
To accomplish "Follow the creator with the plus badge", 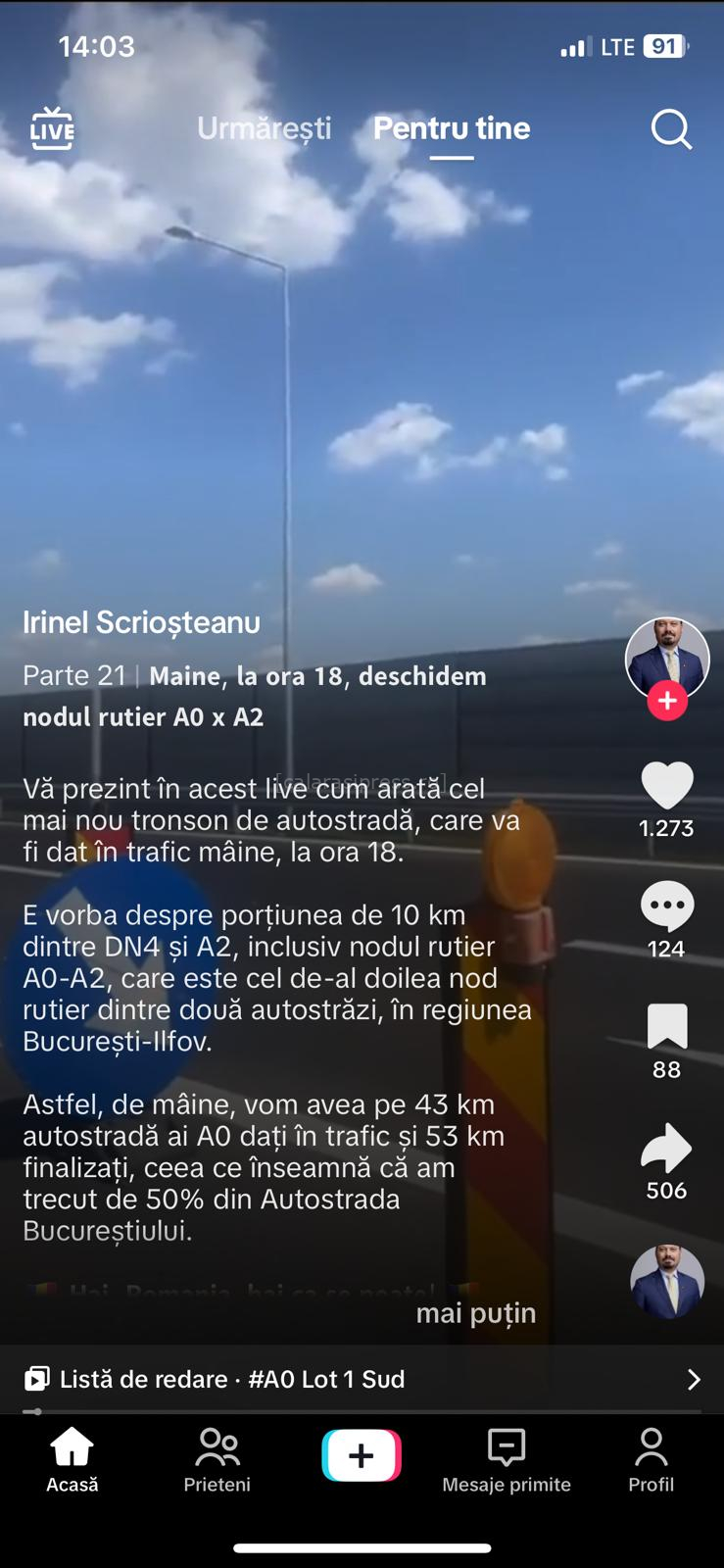I will click(667, 701).
